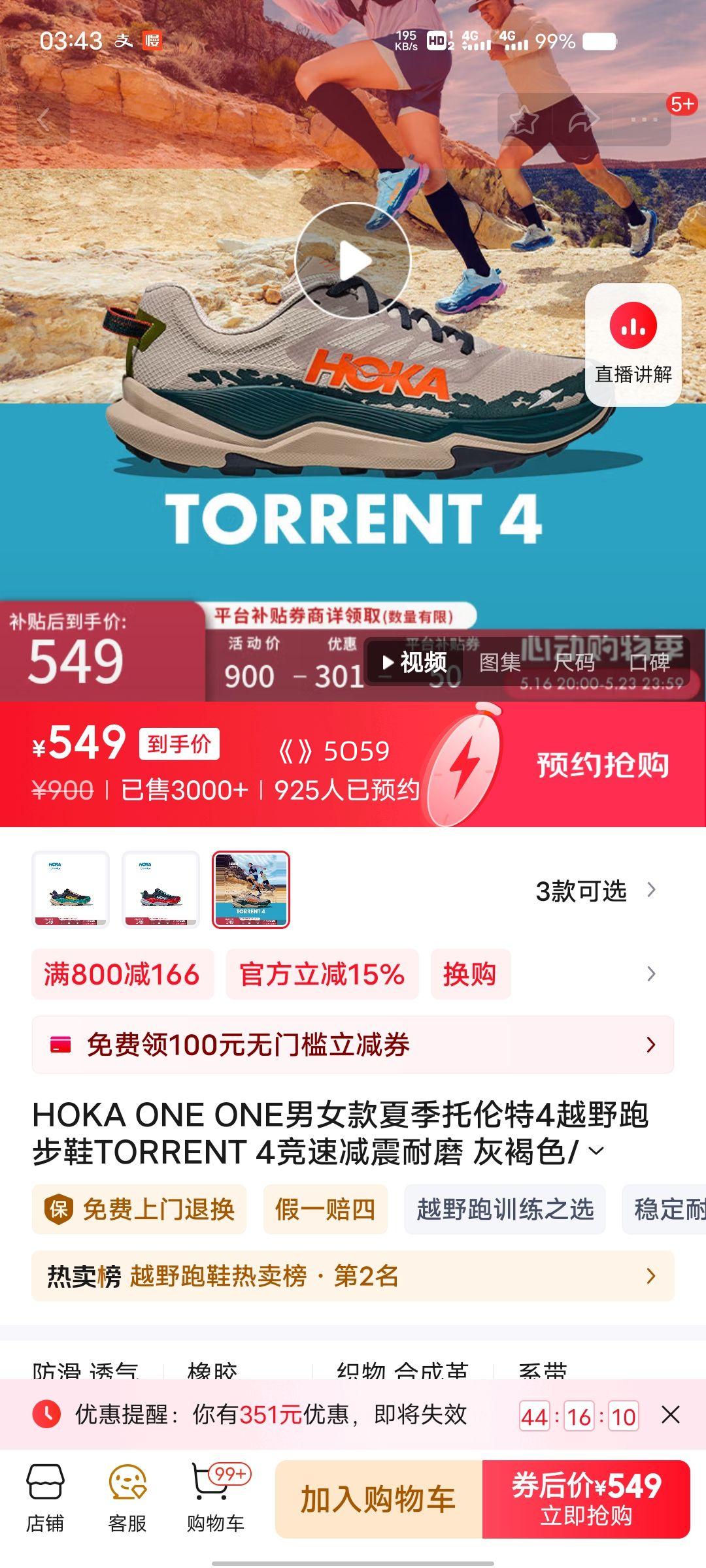The width and height of the screenshot is (706, 1568).
Task: Tap 加入购物车 to add to cart
Action: [x=378, y=1499]
